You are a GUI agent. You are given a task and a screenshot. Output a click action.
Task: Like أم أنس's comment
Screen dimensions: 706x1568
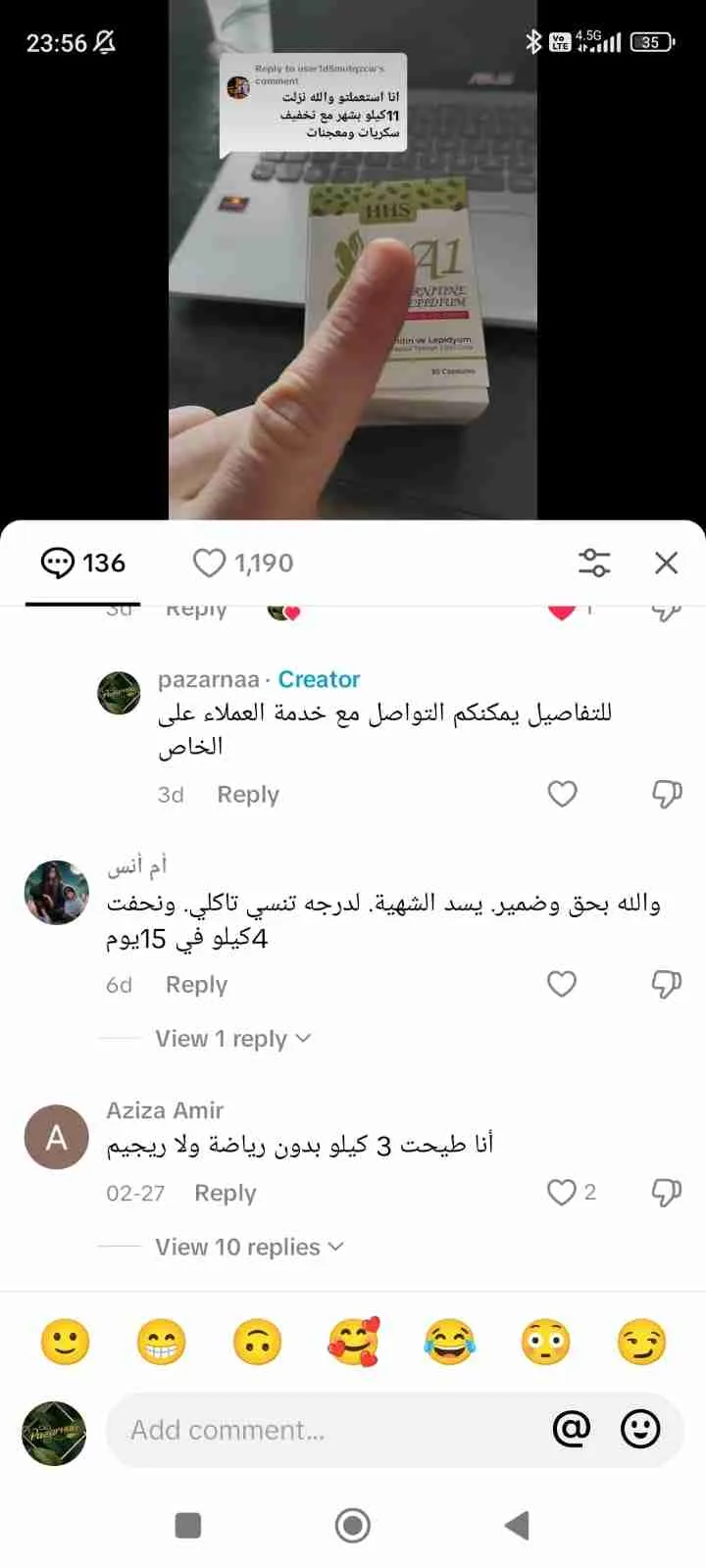[562, 984]
